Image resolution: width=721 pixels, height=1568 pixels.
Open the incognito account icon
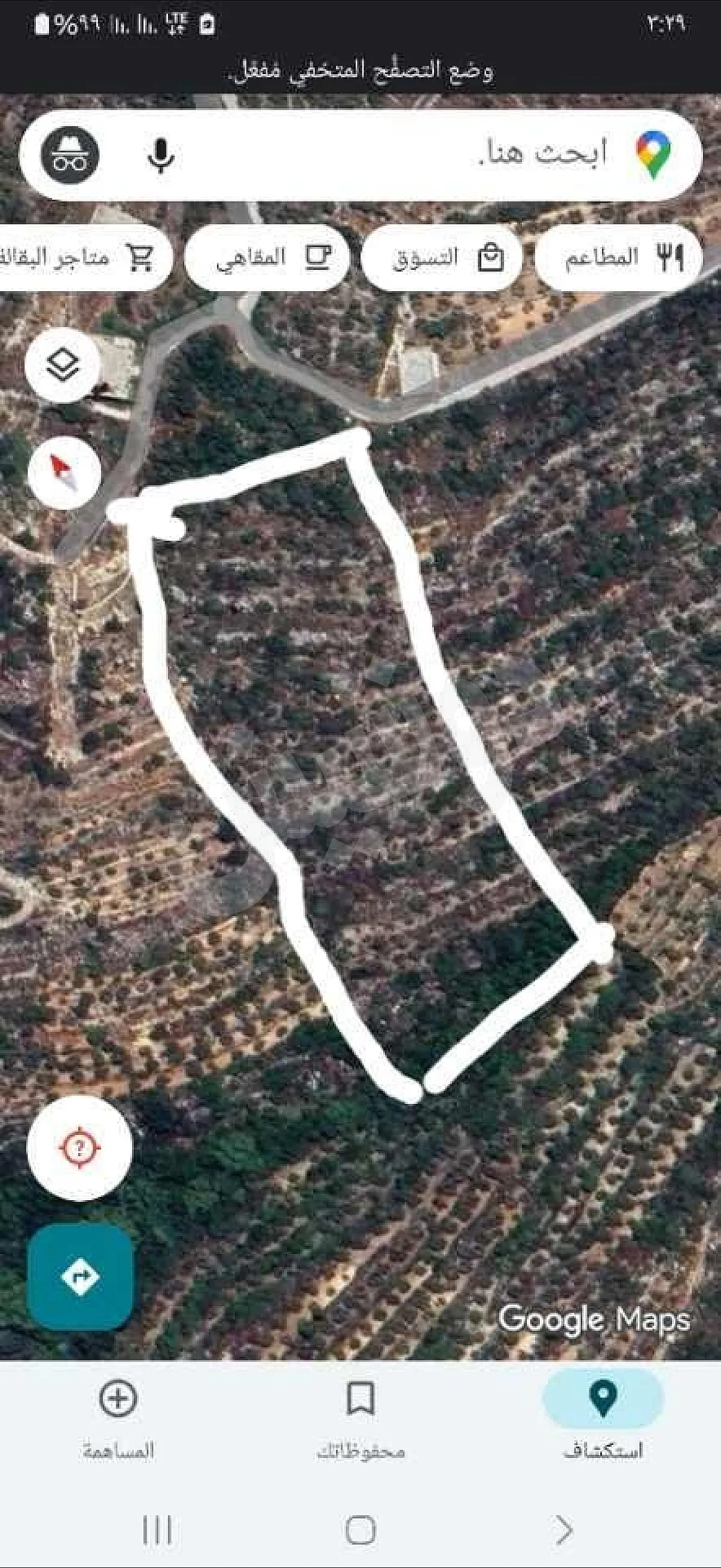(70, 155)
